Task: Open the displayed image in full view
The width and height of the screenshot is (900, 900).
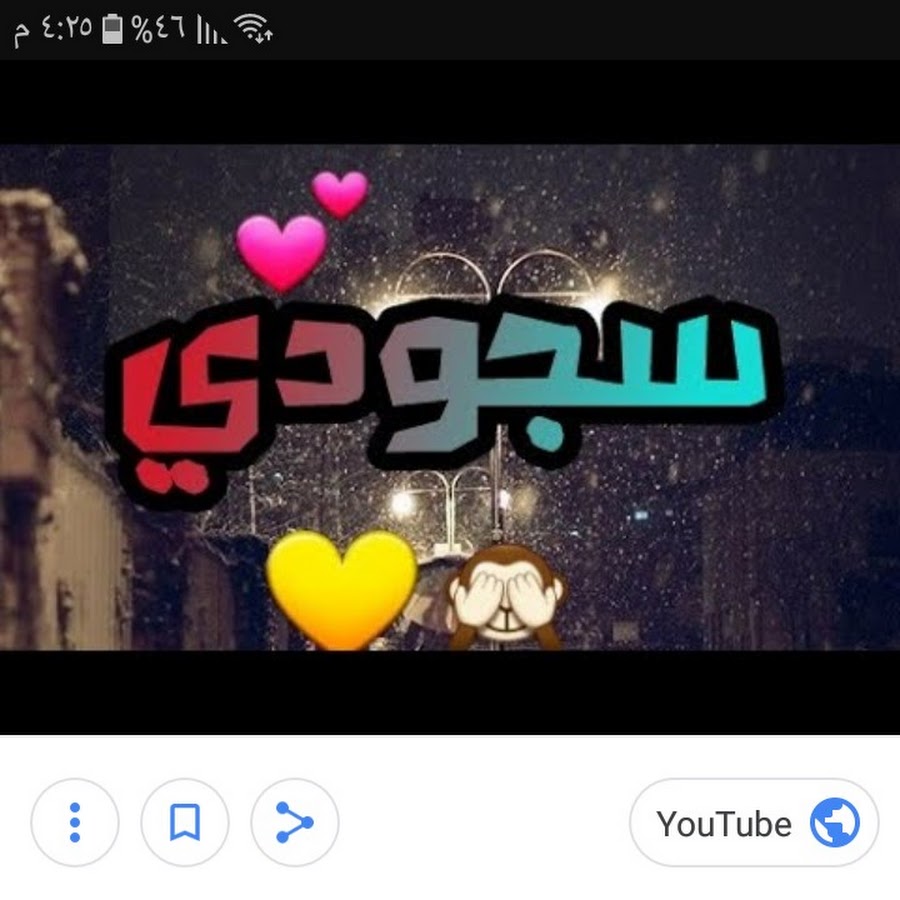Action: [450, 398]
